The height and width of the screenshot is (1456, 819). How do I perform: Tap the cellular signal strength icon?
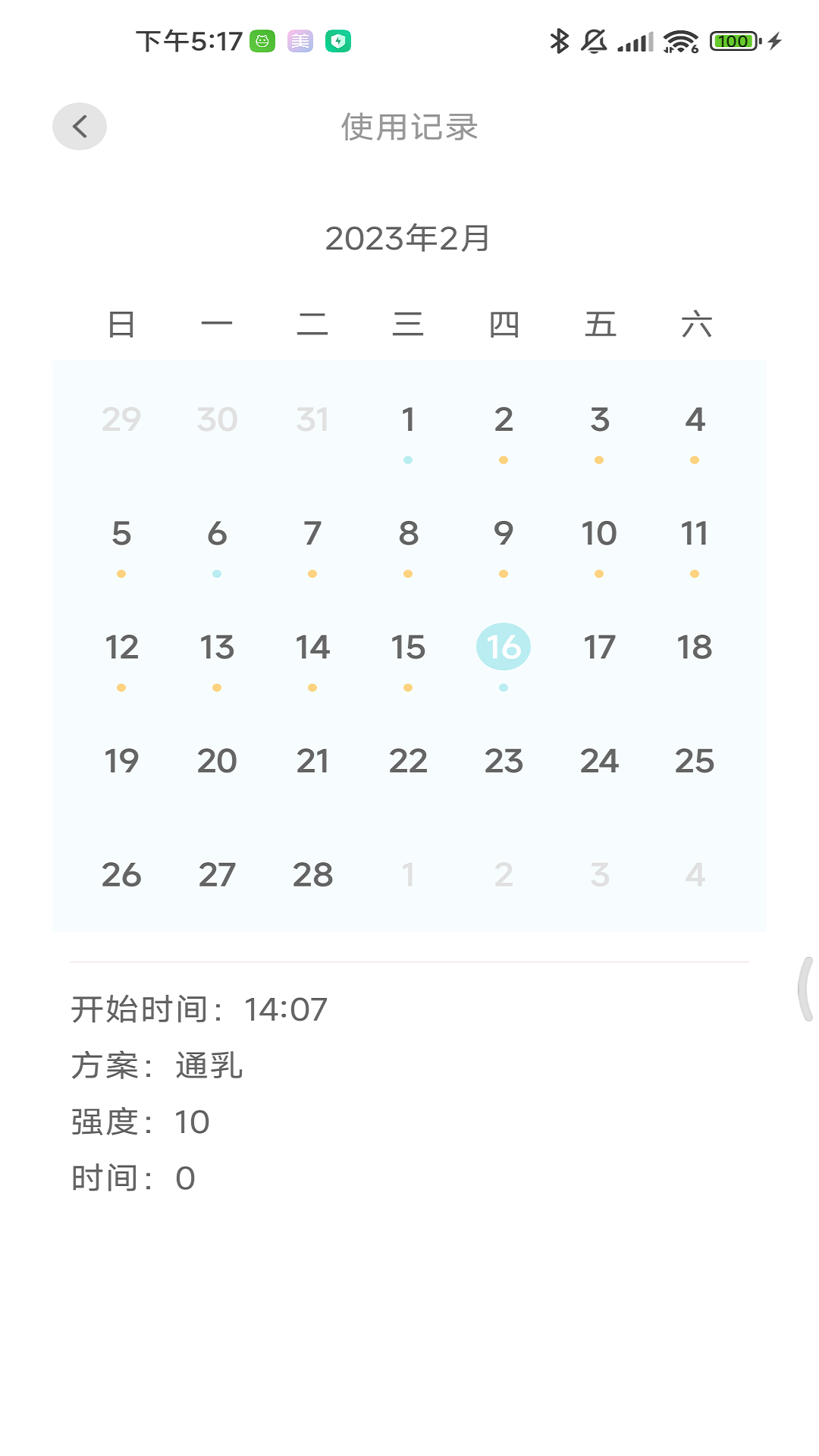point(635,42)
